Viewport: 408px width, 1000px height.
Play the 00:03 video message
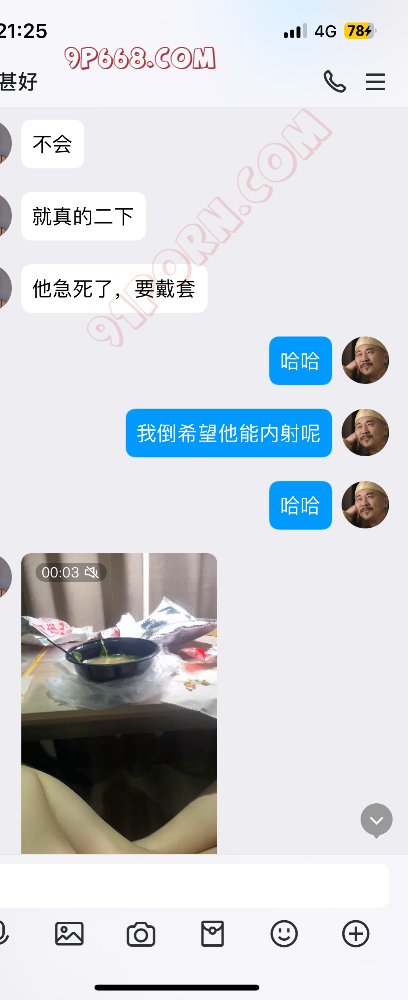pyautogui.click(x=119, y=703)
